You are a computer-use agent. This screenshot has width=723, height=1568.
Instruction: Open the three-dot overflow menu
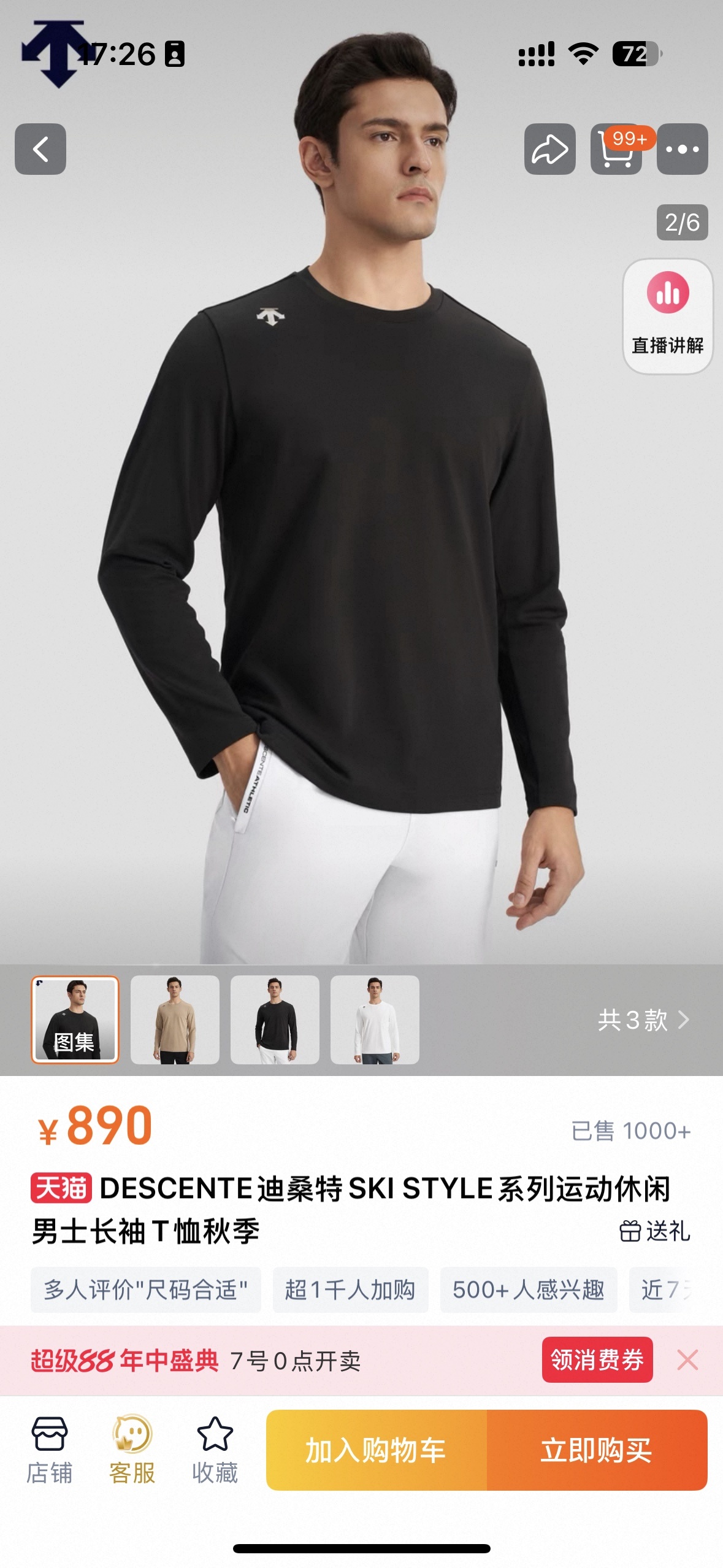[682, 149]
